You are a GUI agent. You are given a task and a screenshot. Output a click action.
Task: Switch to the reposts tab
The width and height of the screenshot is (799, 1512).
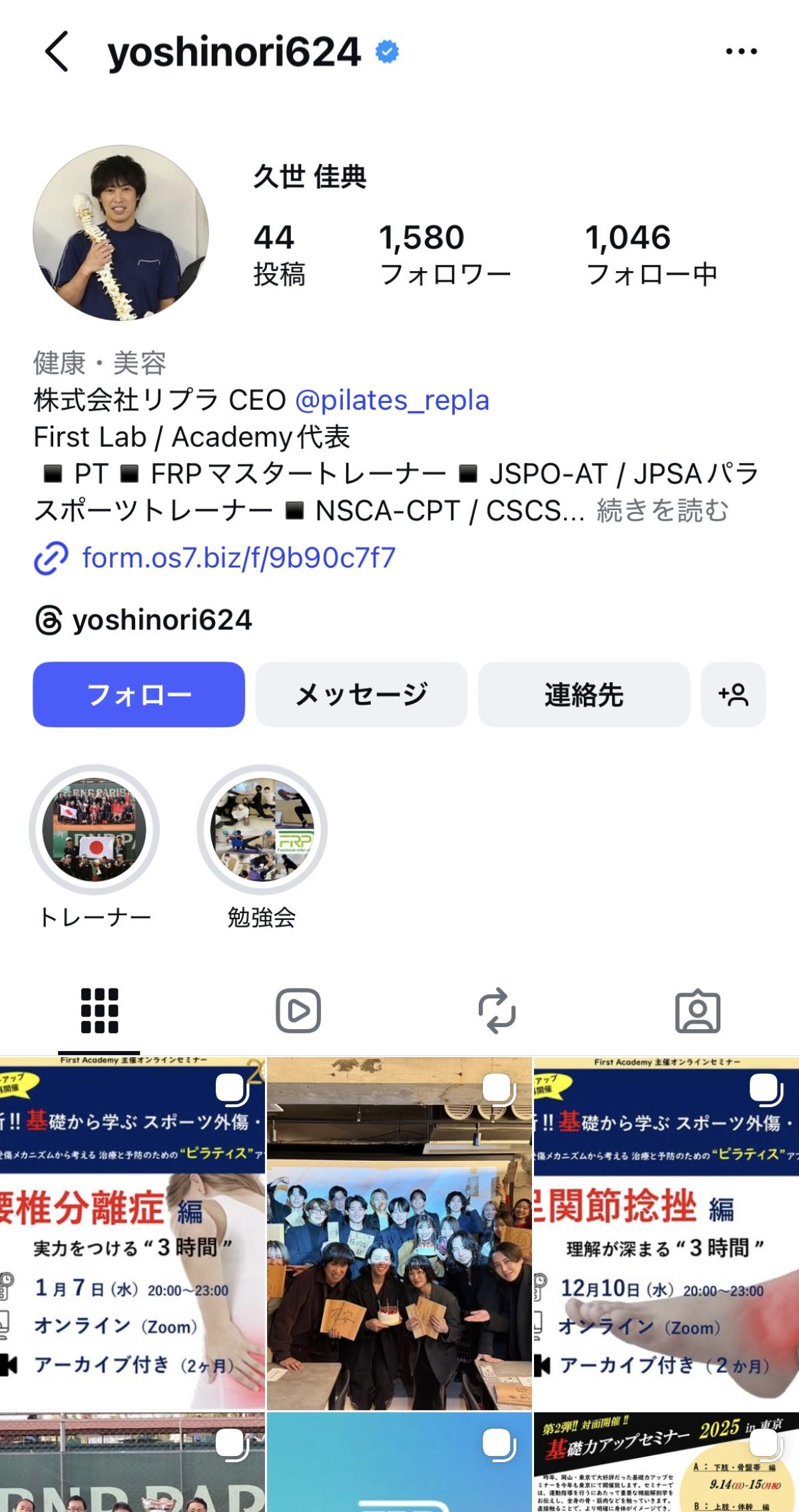[497, 1011]
